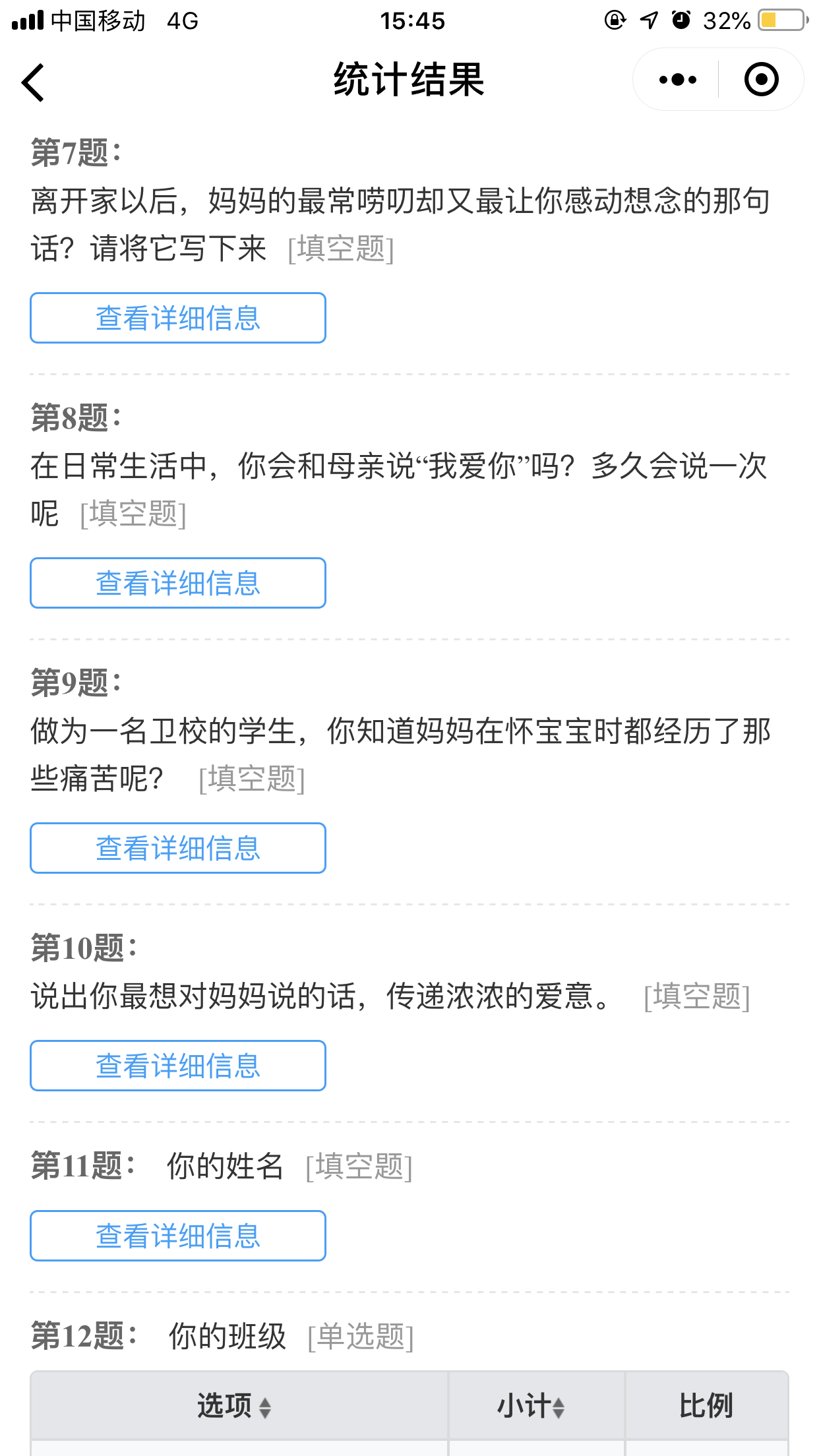Viewport: 819px width, 1456px height.
Task: View detailed info for question 7
Action: 178,318
